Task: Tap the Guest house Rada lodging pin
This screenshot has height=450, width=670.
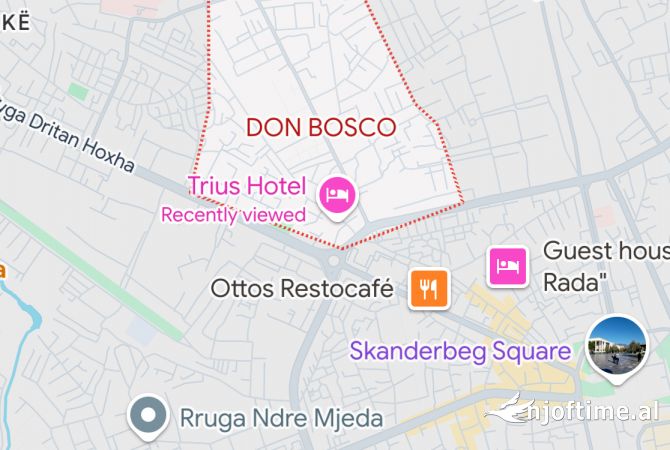Action: click(x=507, y=266)
